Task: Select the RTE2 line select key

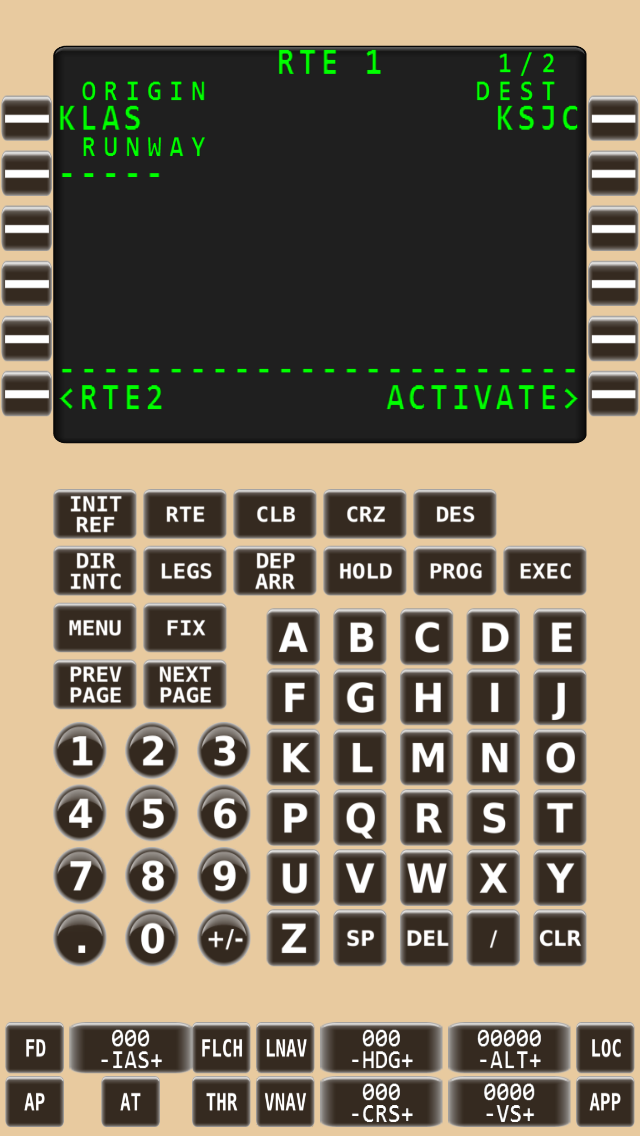Action: click(27, 393)
